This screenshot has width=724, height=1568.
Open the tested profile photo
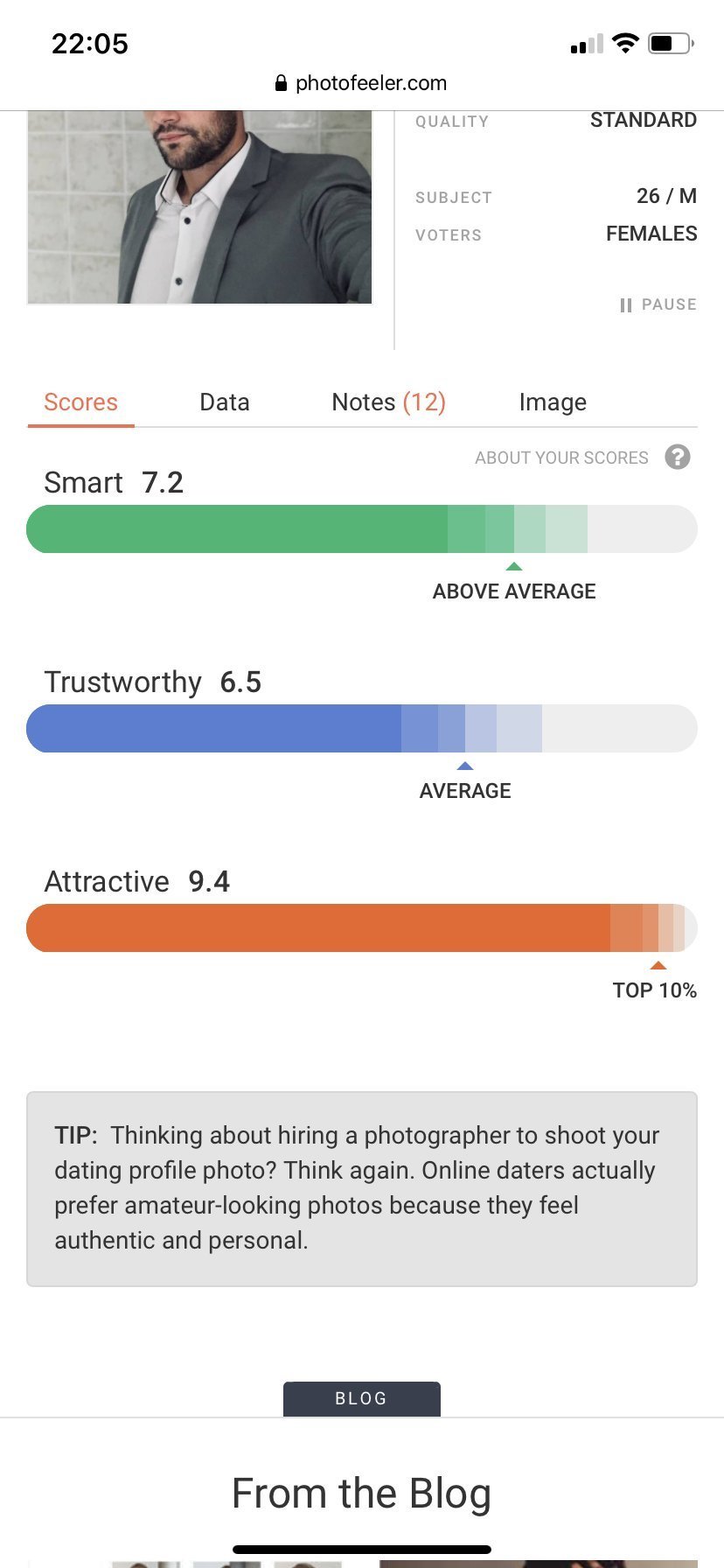199,207
